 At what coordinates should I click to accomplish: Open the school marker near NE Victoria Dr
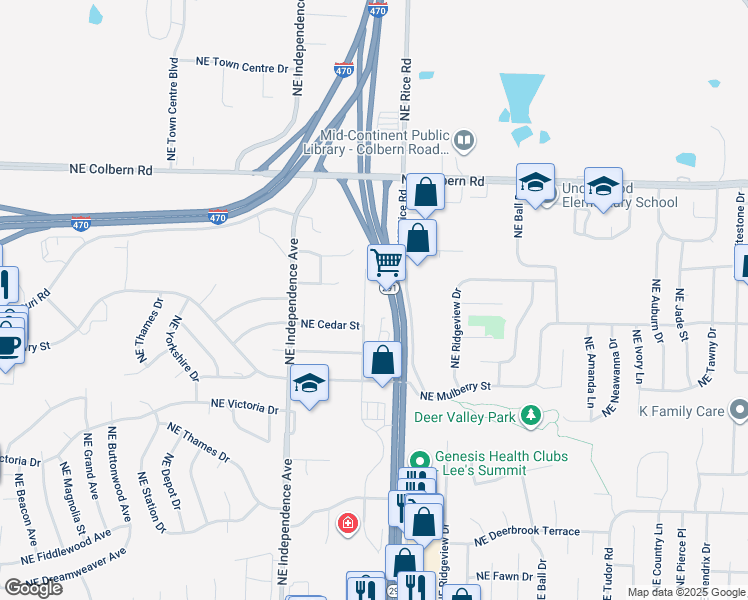[x=310, y=383]
